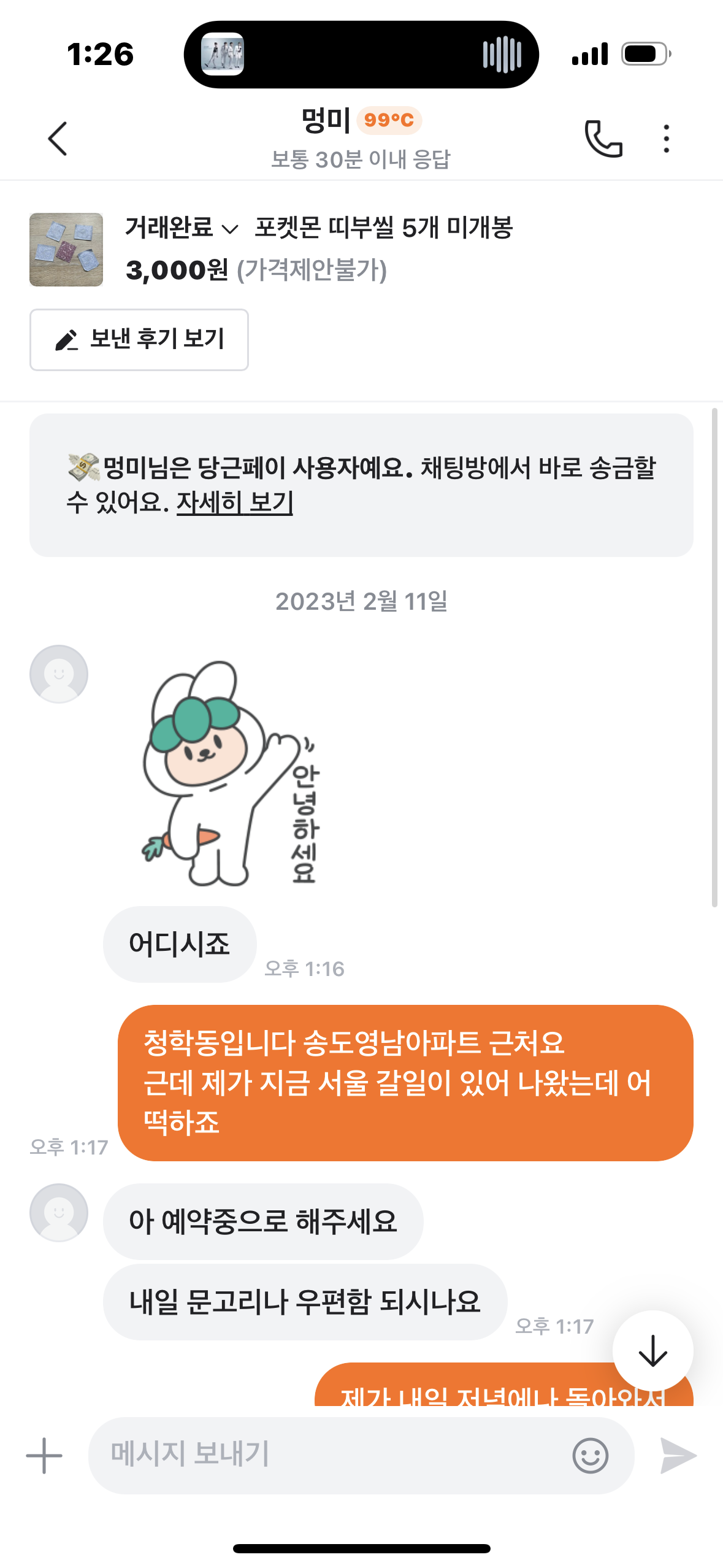Open the 자세히 보기 link
Screen dimensions: 723x1568
[235, 502]
